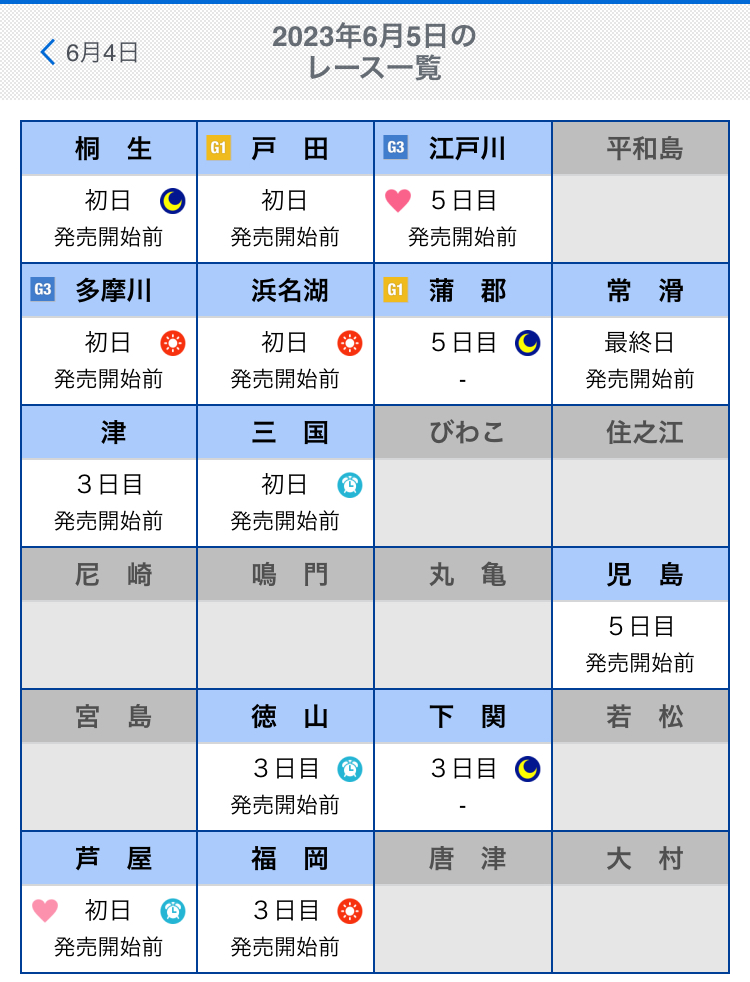
Task: View 多摩川 G3 race details
Action: click(x=109, y=334)
